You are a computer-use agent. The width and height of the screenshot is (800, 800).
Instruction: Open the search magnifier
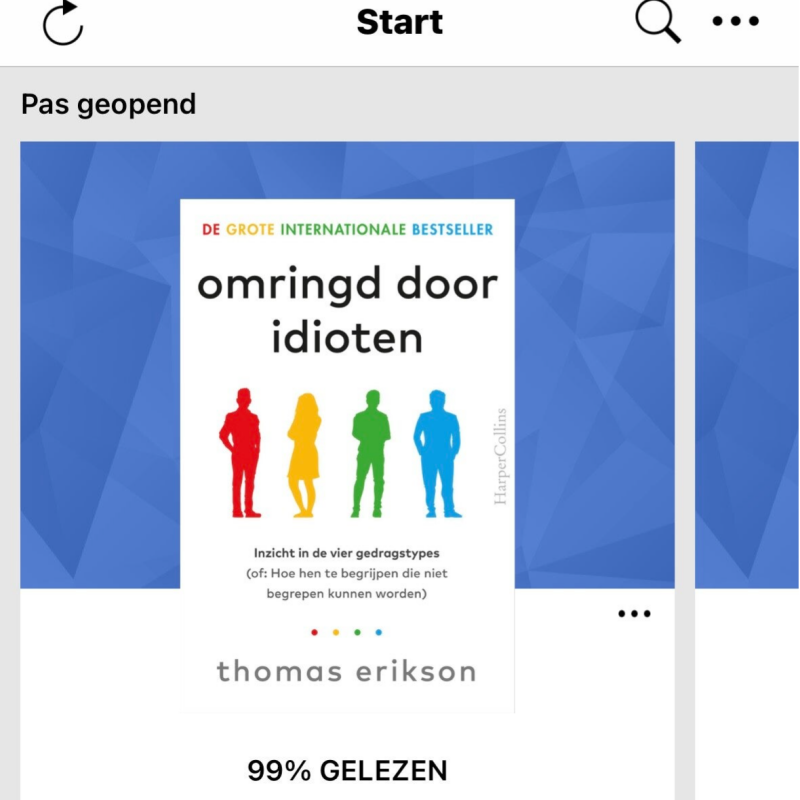[x=658, y=22]
